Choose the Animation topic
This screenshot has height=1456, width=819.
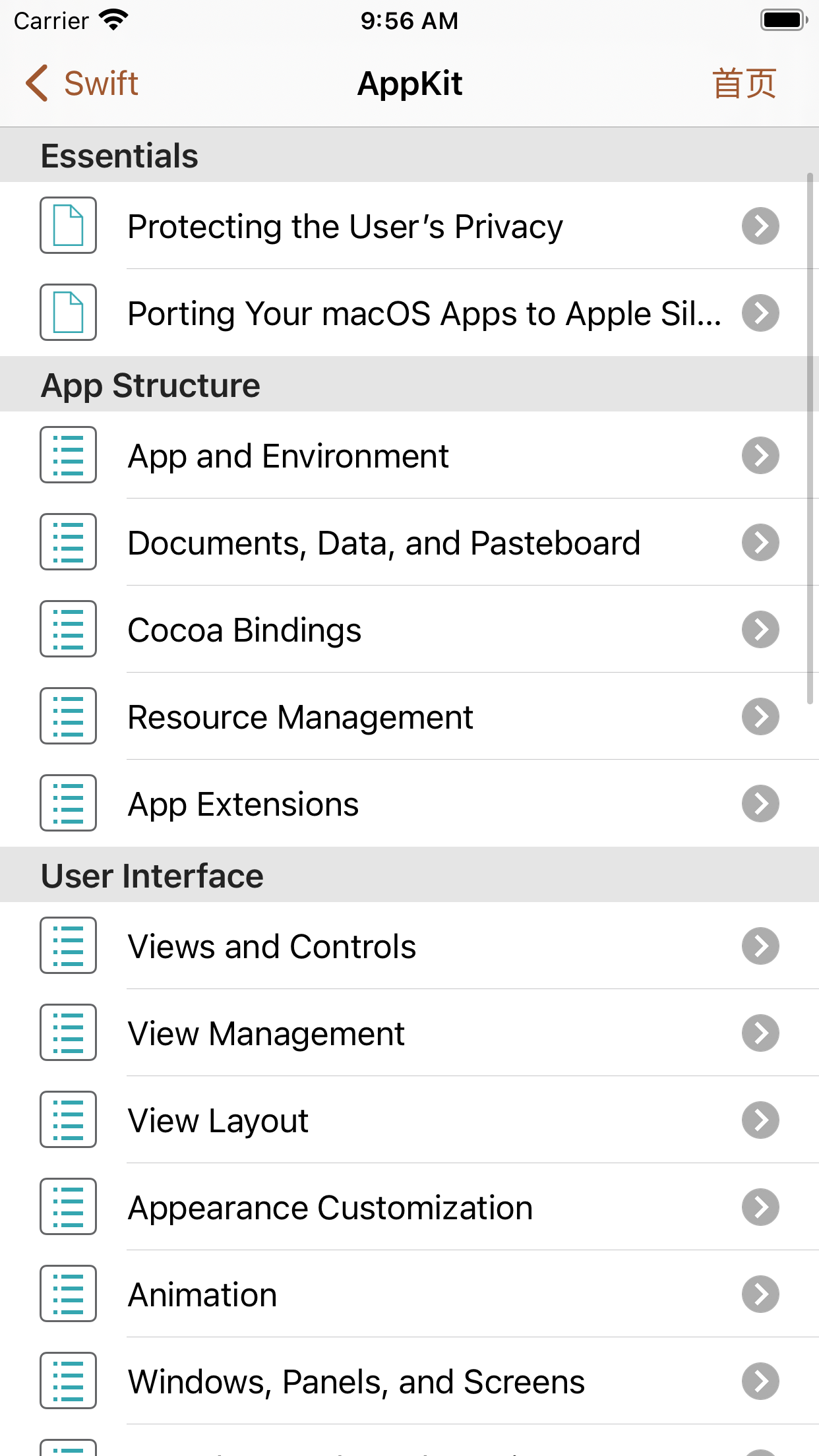click(409, 1294)
